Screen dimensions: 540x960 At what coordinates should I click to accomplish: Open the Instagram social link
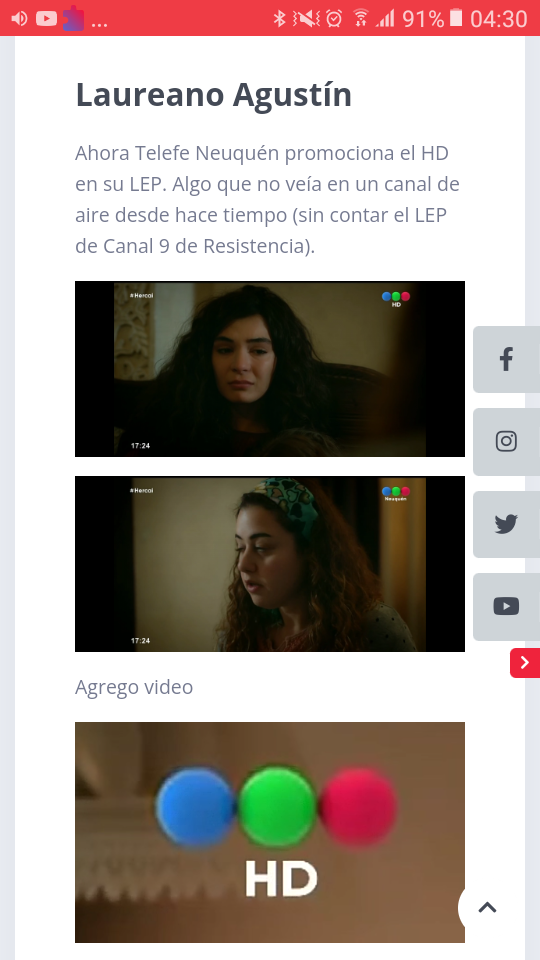pos(506,441)
